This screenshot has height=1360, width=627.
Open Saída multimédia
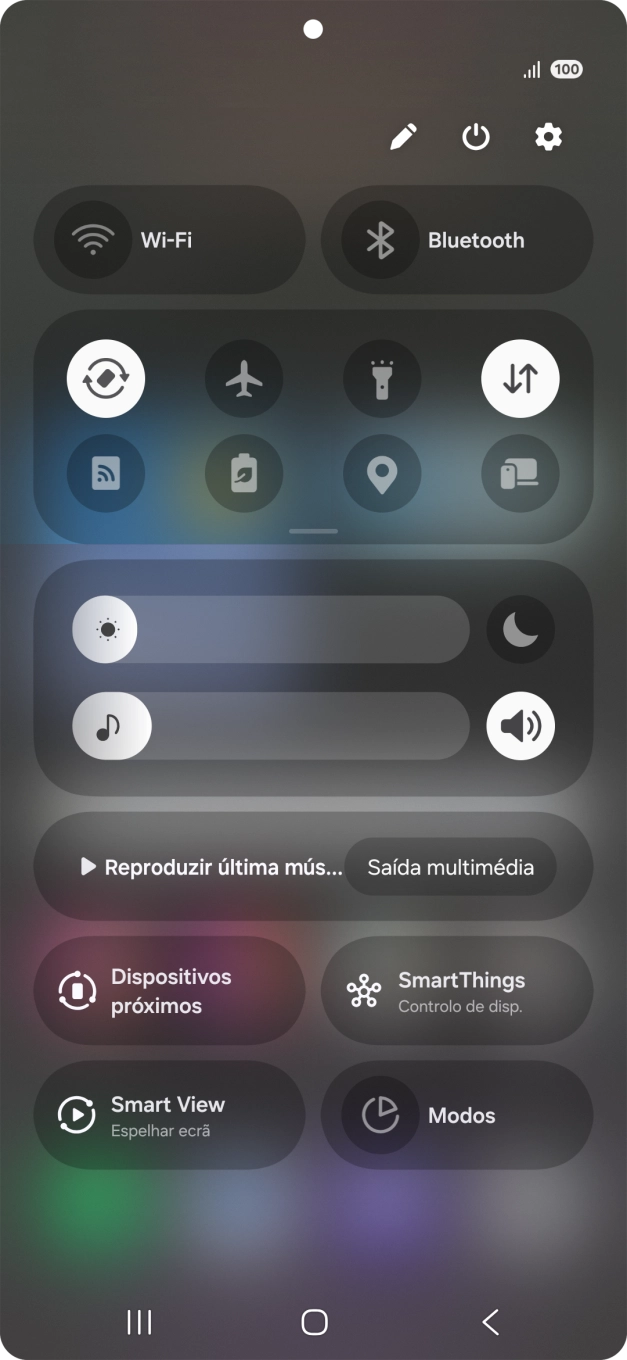(450, 867)
